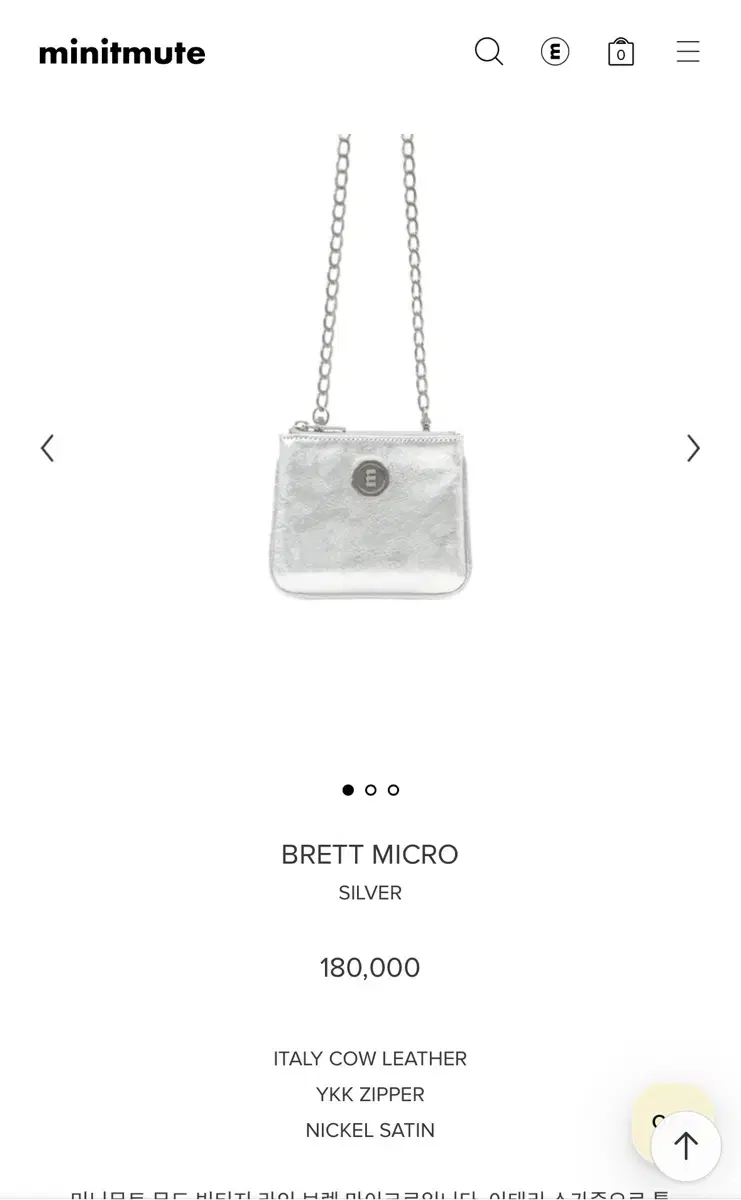Click the ITALY COW LEATHER text
Viewport: 741px width, 1200px height.
[370, 1058]
